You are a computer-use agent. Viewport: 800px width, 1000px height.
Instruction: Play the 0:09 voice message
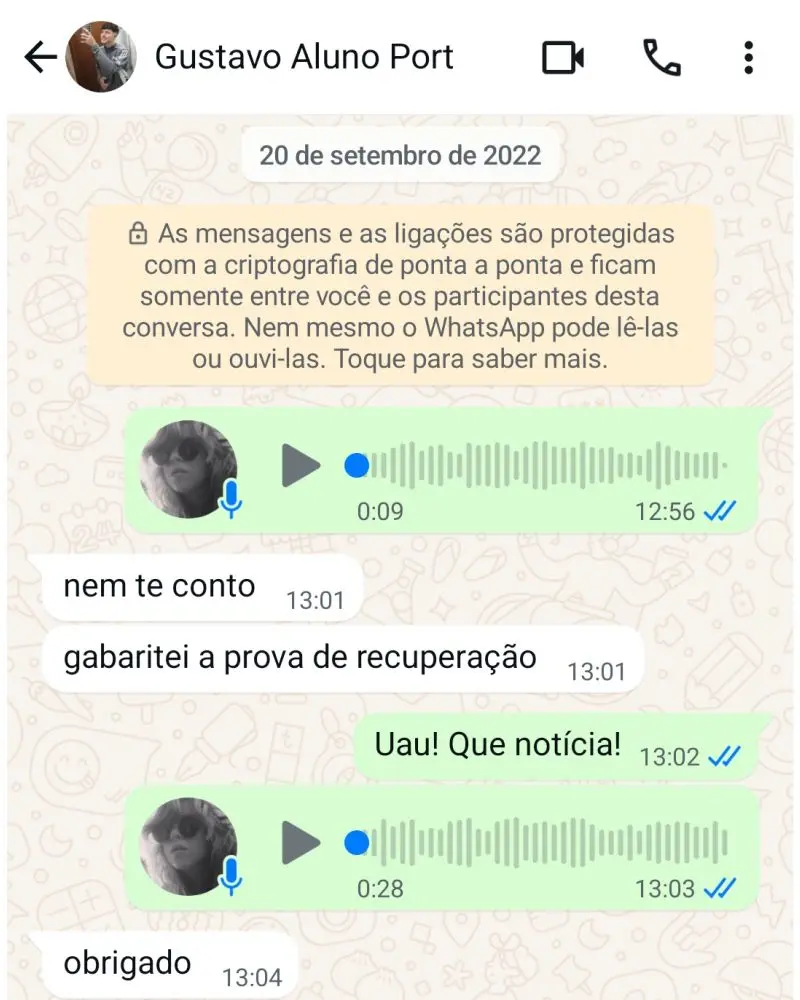pyautogui.click(x=299, y=465)
